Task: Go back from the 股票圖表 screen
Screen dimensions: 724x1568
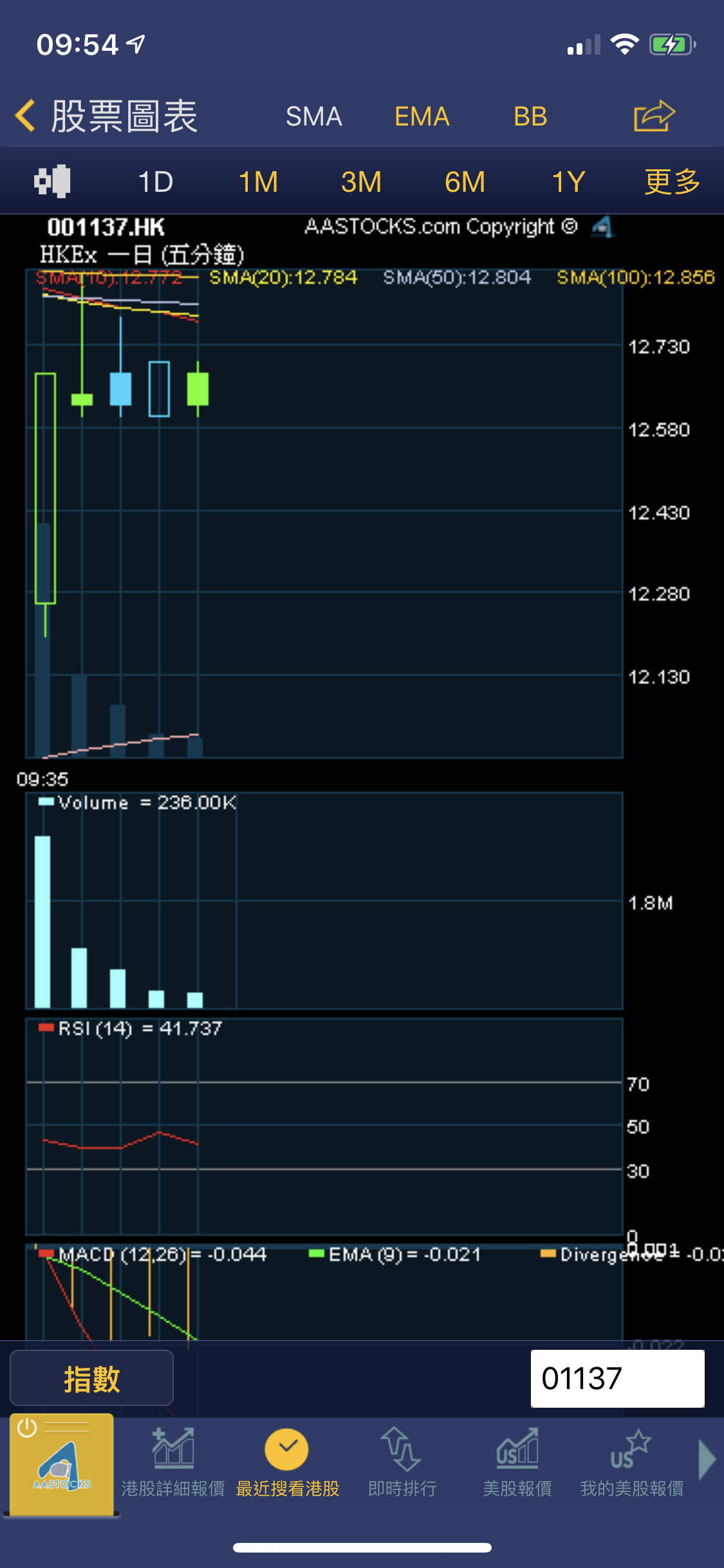Action: click(x=26, y=117)
